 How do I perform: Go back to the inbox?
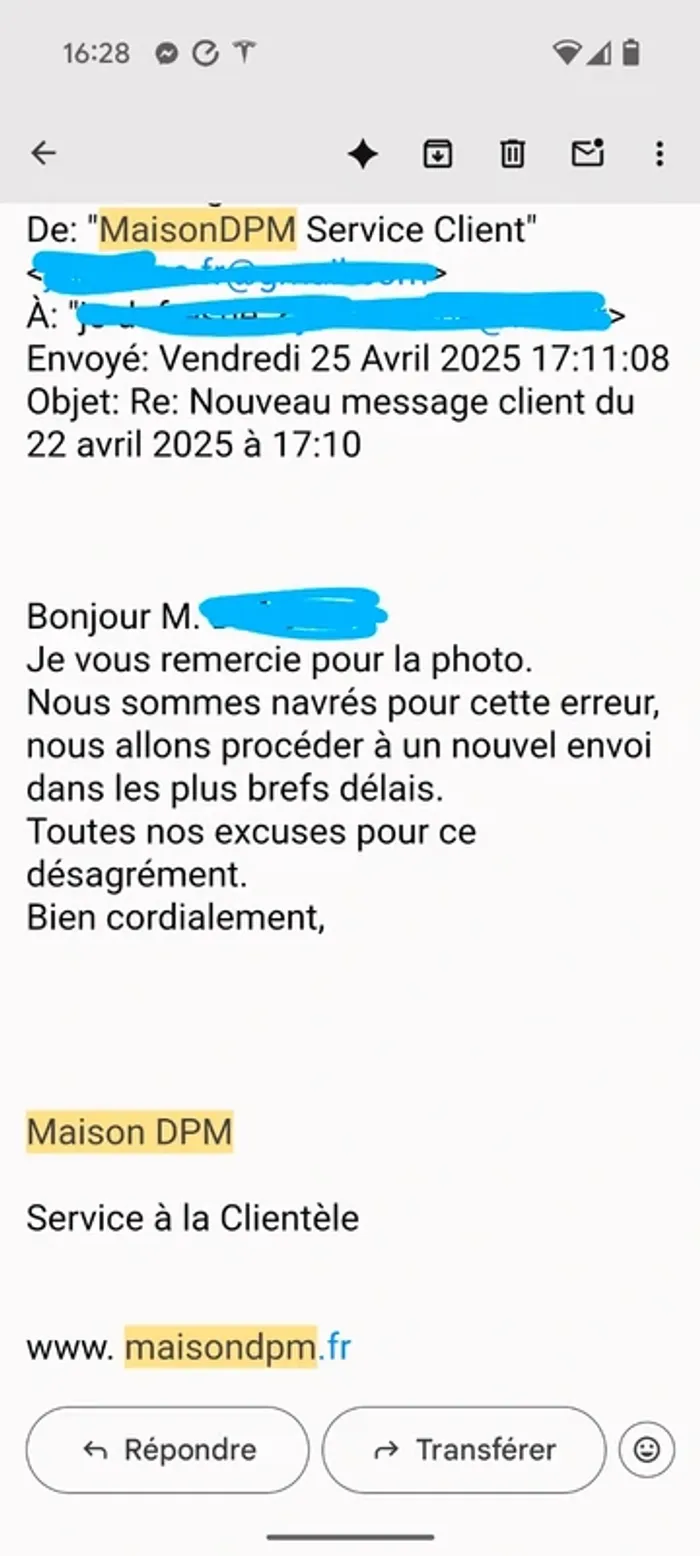pos(44,153)
